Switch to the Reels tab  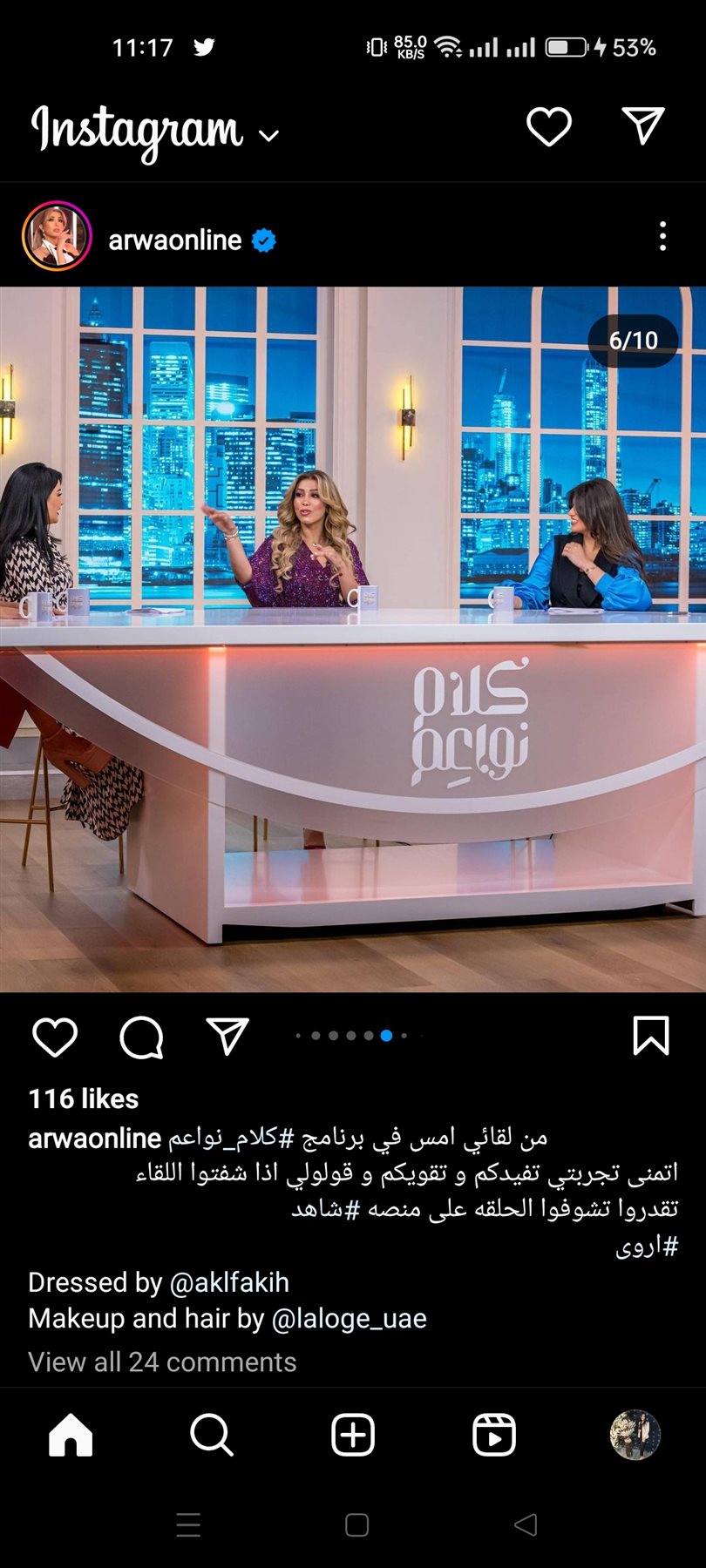pos(494,1435)
